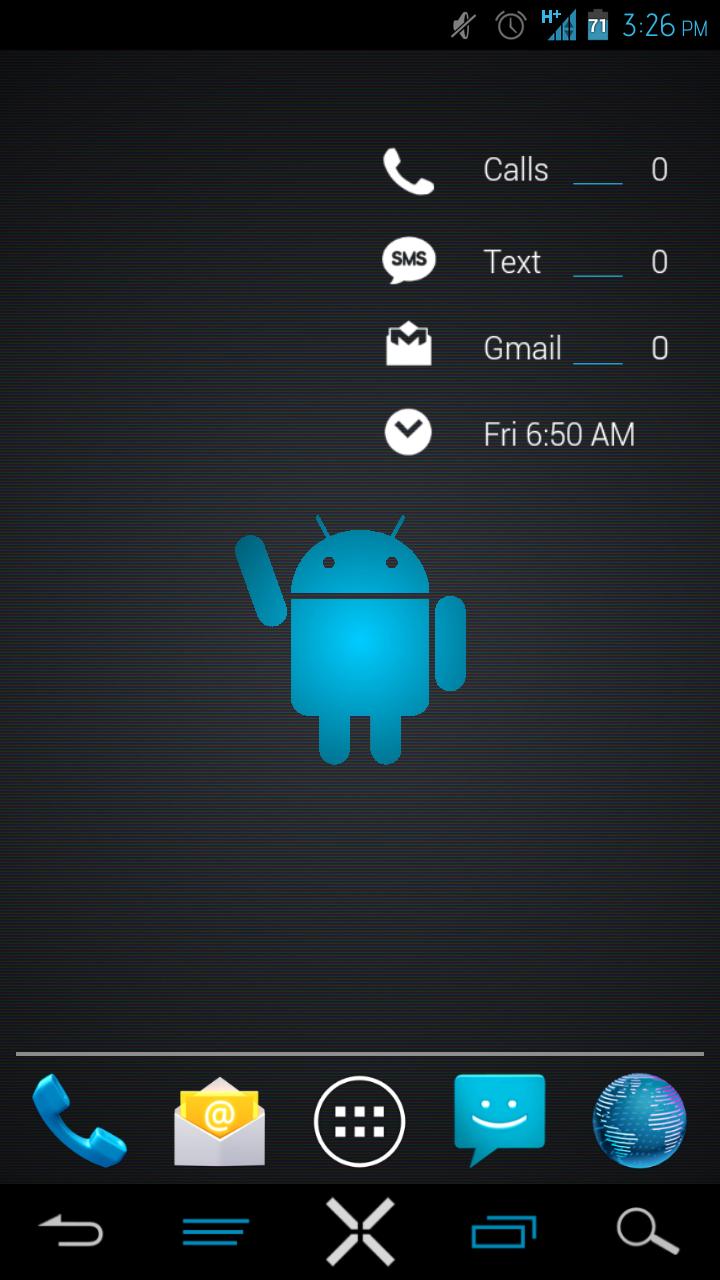The height and width of the screenshot is (1280, 720).
Task: Open the Text SMS widget row
Action: (x=525, y=262)
